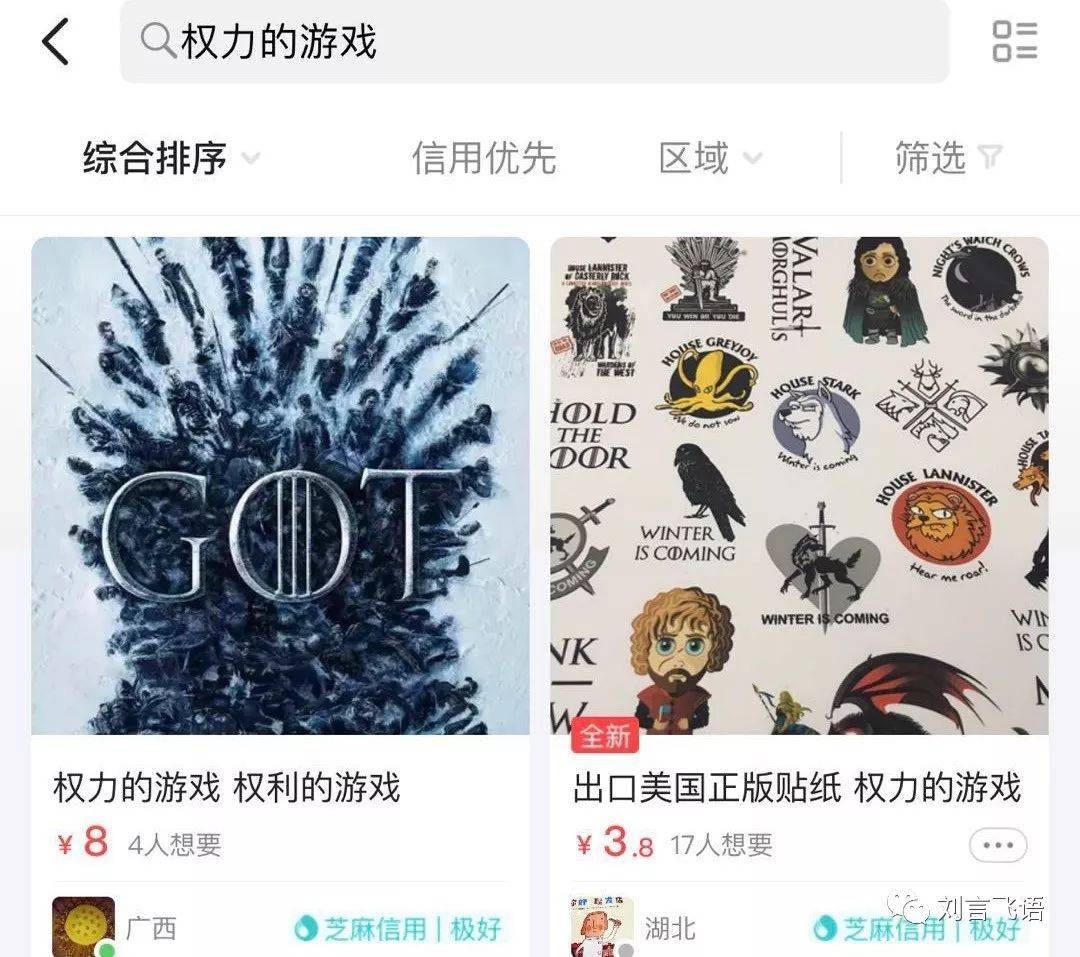
Task: Switch the results layout to list view
Action: [1014, 42]
